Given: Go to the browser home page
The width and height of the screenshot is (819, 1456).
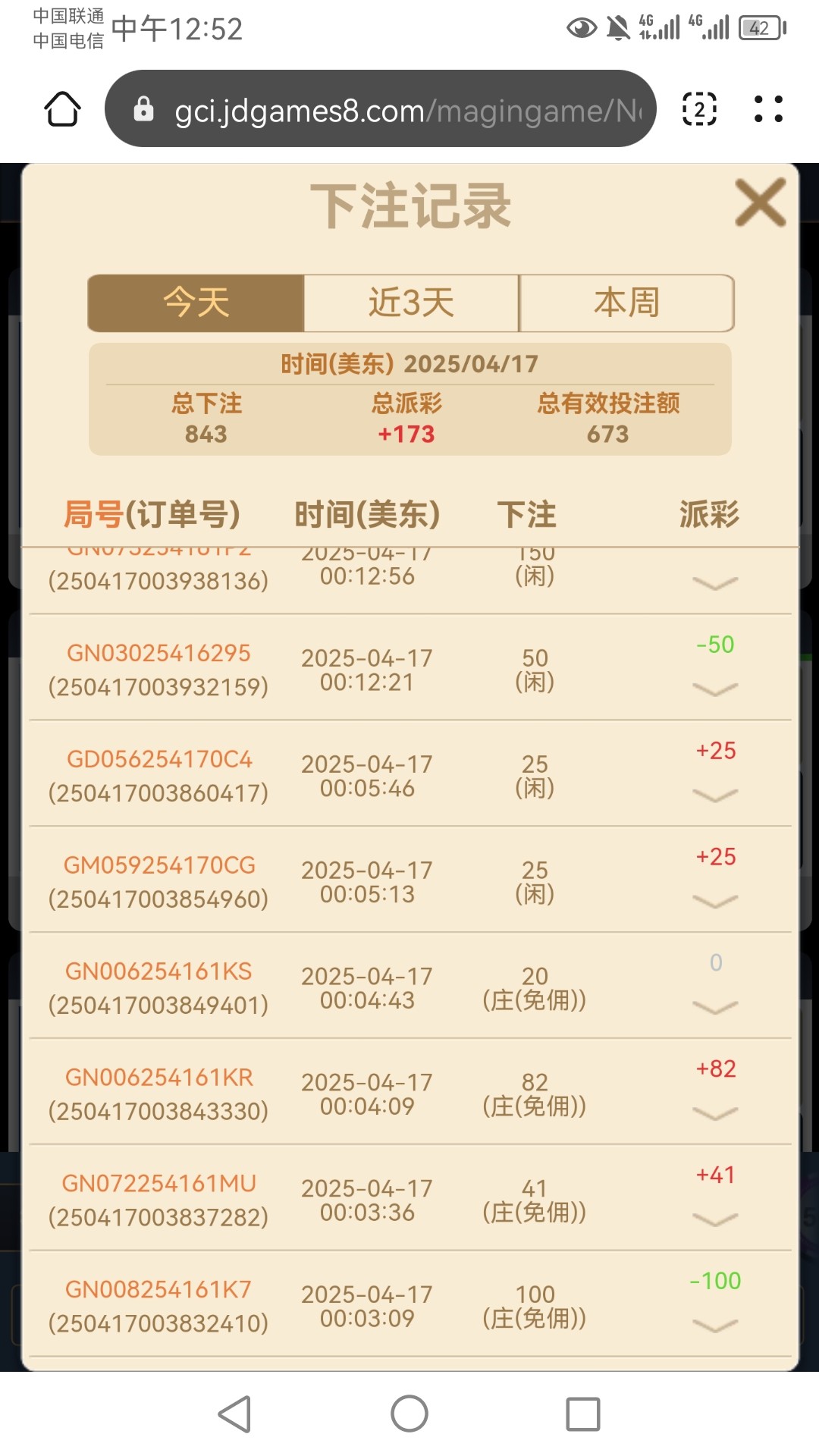Looking at the screenshot, I should pos(63,109).
